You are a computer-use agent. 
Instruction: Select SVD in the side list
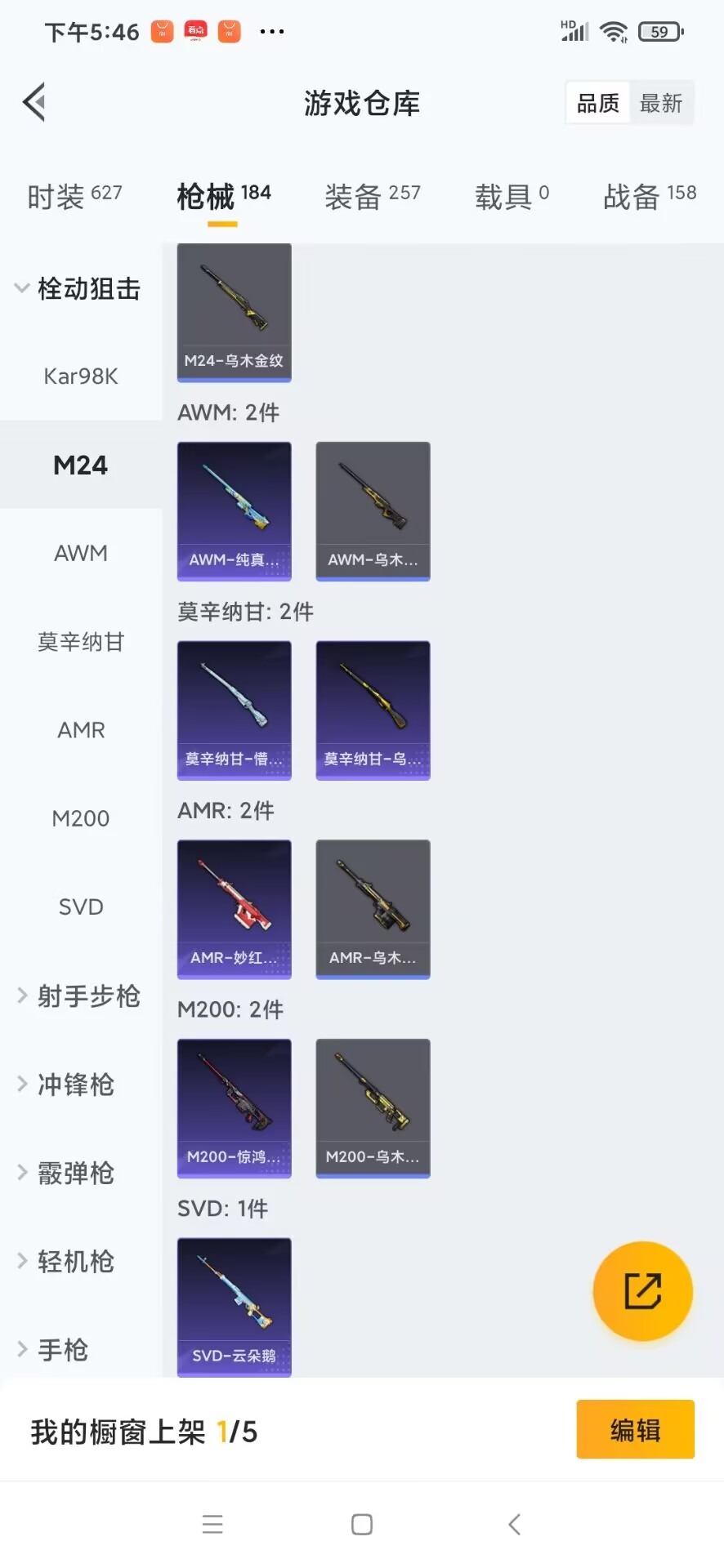(x=81, y=906)
